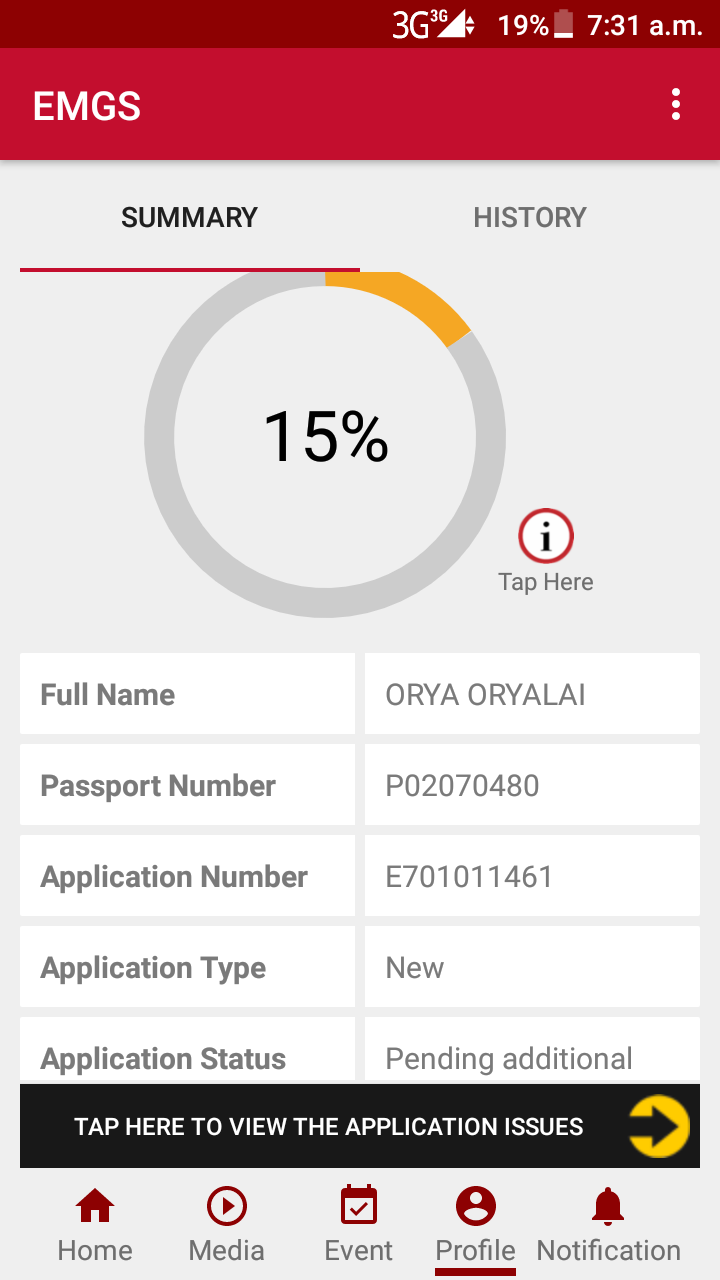View the application issues banner
The height and width of the screenshot is (1280, 720).
tap(360, 1126)
